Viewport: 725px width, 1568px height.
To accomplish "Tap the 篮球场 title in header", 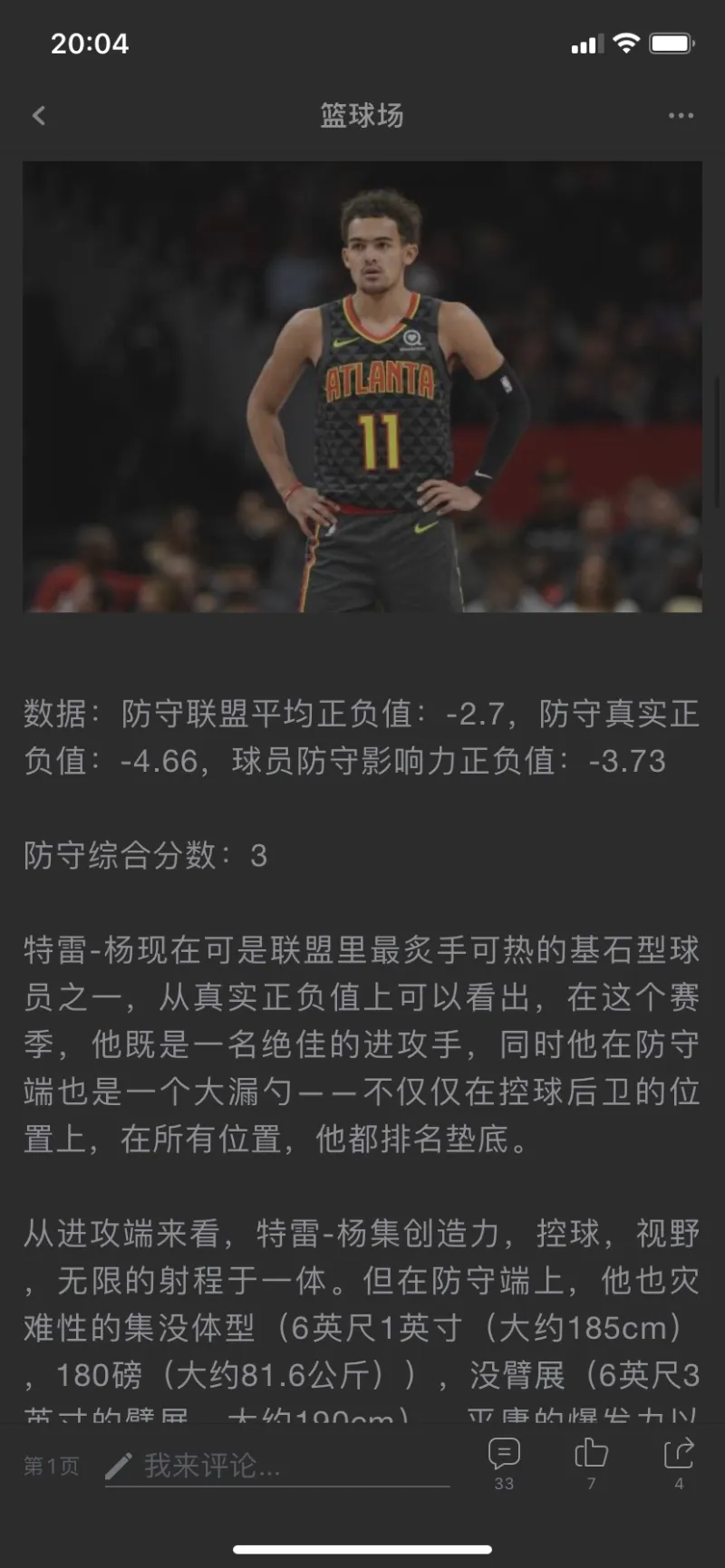I will [362, 115].
